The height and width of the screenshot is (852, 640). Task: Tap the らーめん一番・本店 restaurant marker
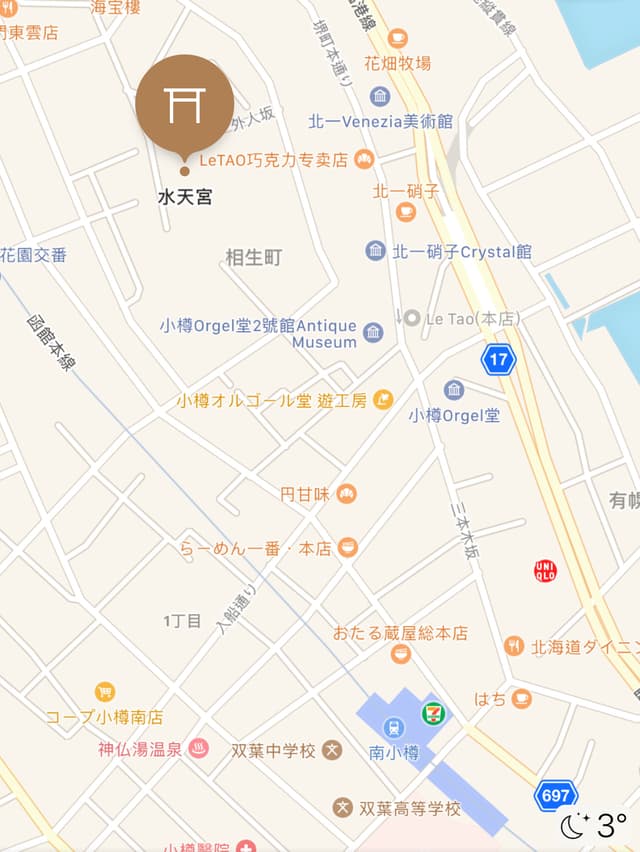[x=348, y=547]
